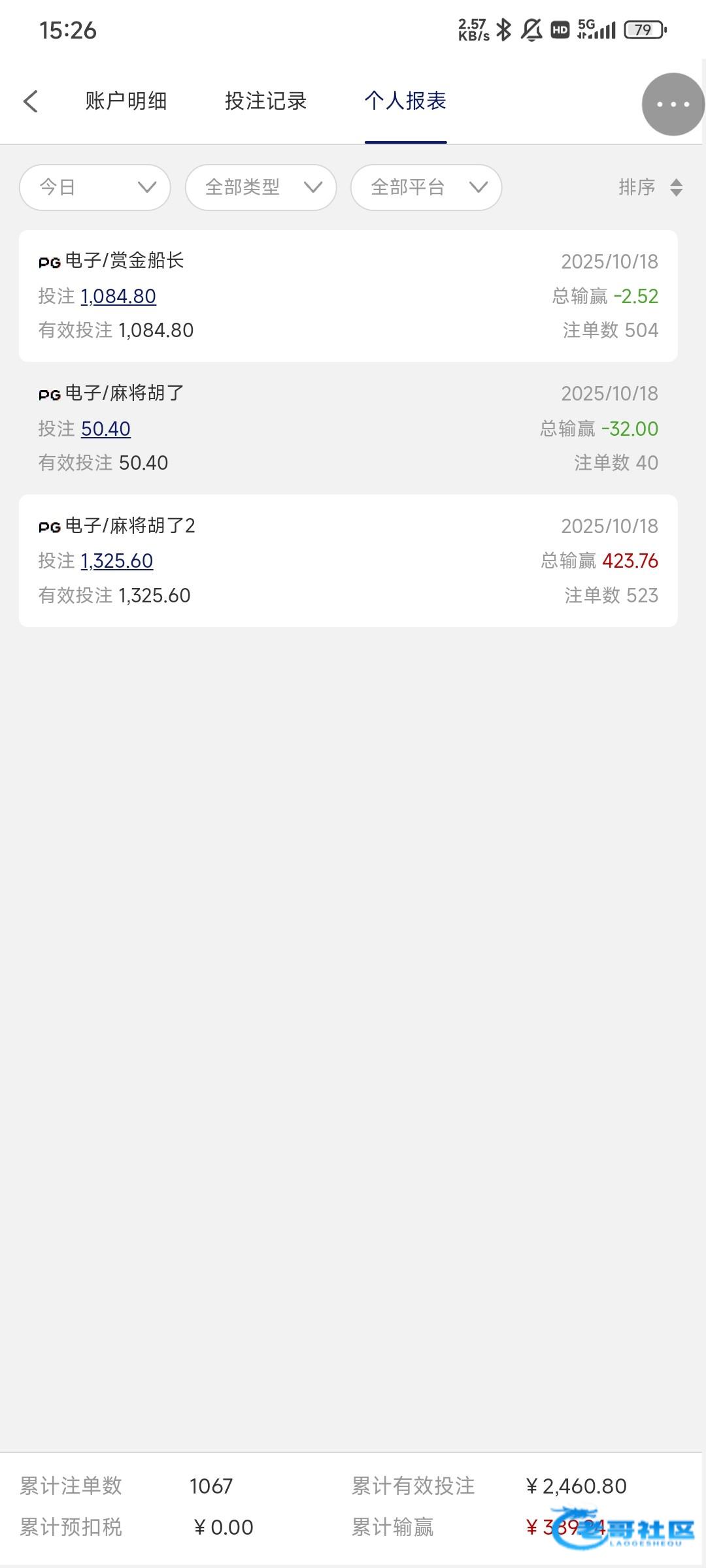The height and width of the screenshot is (1568, 706).
Task: Expand the 今日 date dropdown
Action: pos(95,188)
